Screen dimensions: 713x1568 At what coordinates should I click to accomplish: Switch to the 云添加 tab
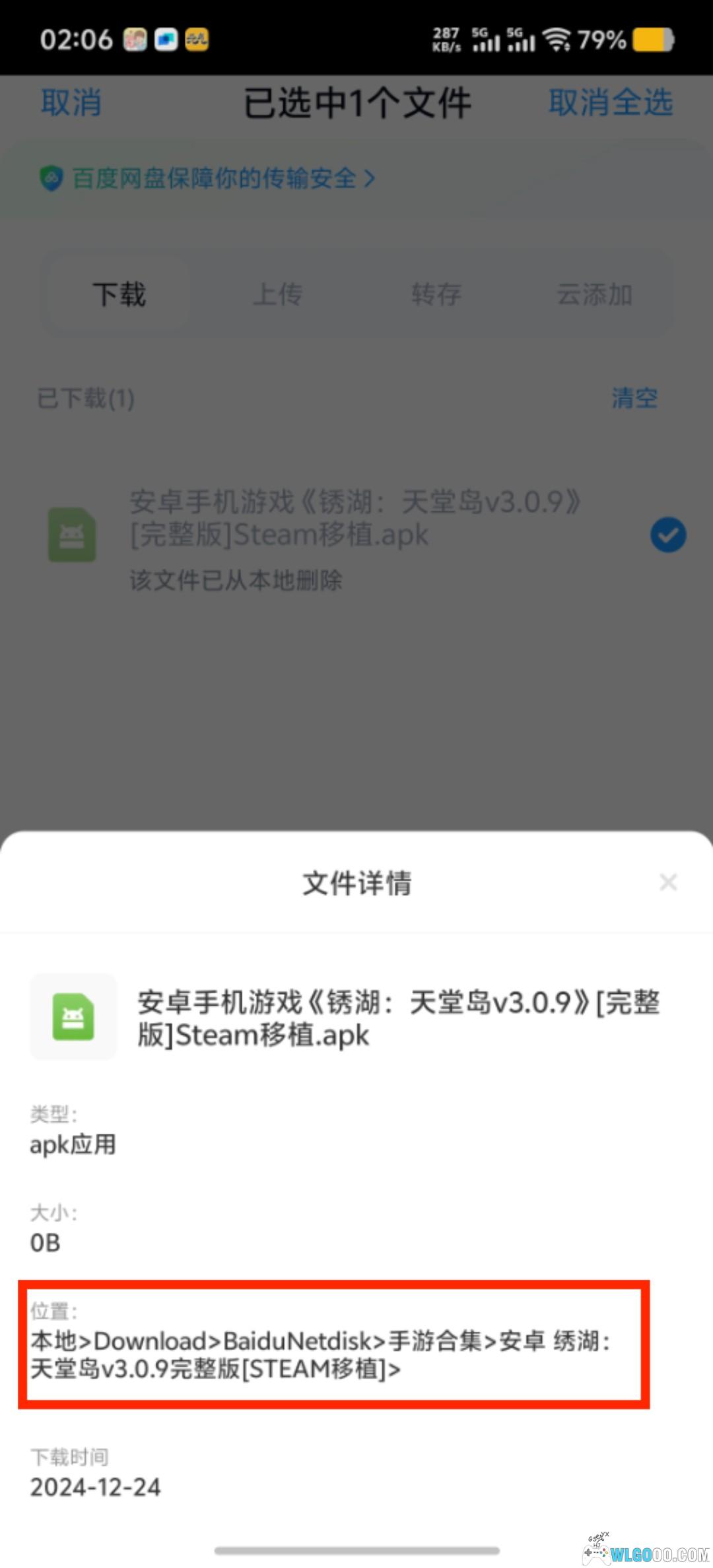594,294
